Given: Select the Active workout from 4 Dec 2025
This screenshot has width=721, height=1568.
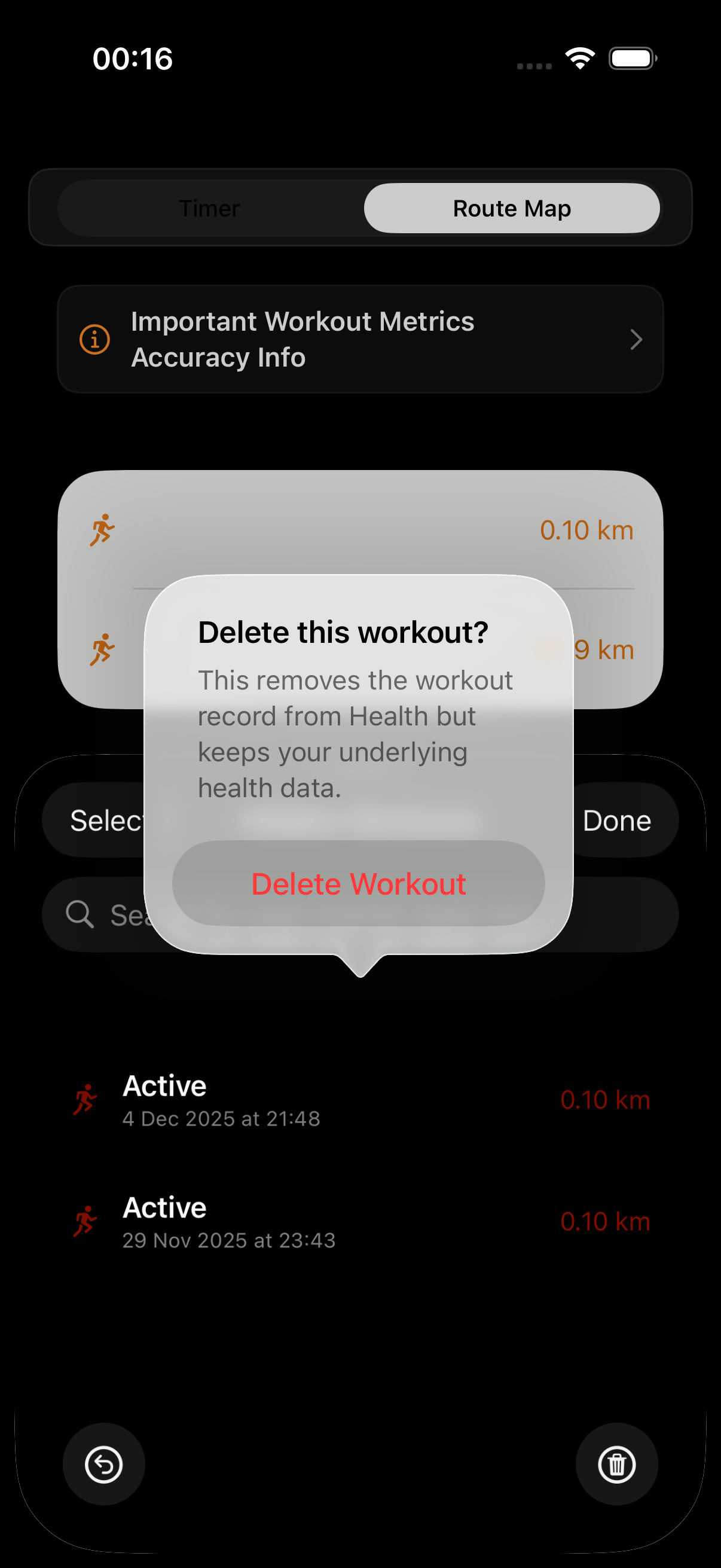Looking at the screenshot, I should [x=360, y=1100].
